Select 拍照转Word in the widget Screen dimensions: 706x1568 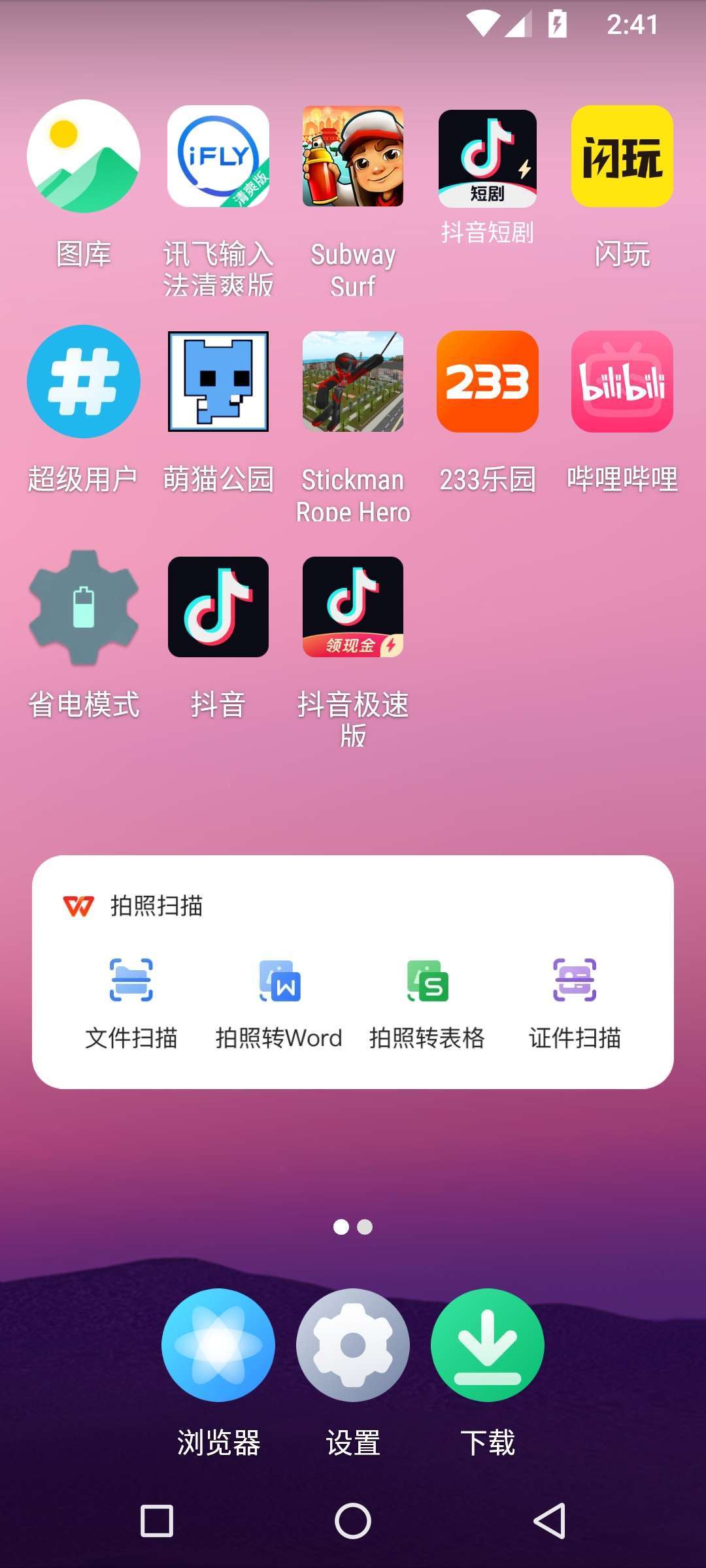click(x=279, y=1000)
